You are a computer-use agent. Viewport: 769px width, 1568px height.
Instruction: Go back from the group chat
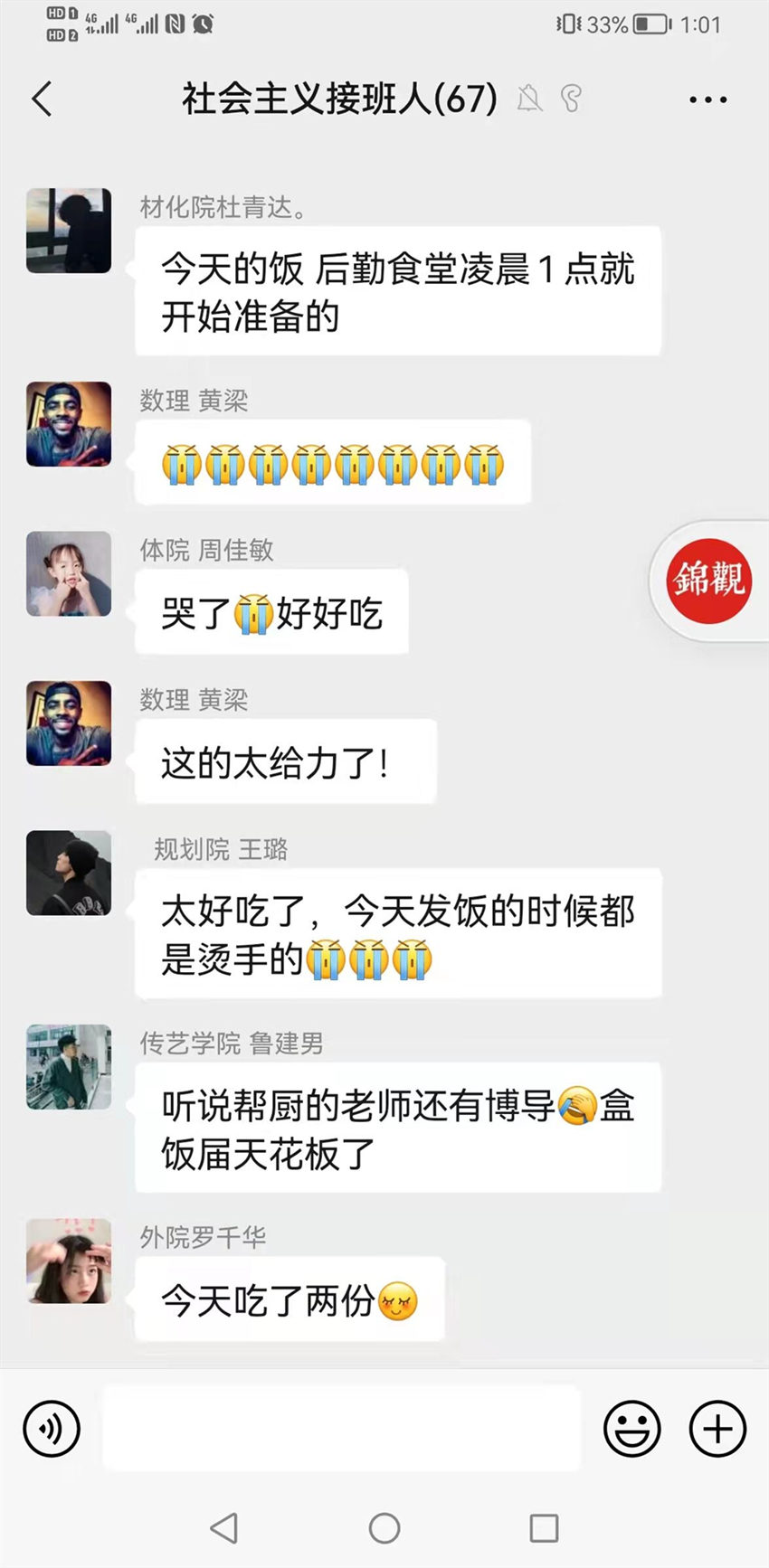coord(43,99)
